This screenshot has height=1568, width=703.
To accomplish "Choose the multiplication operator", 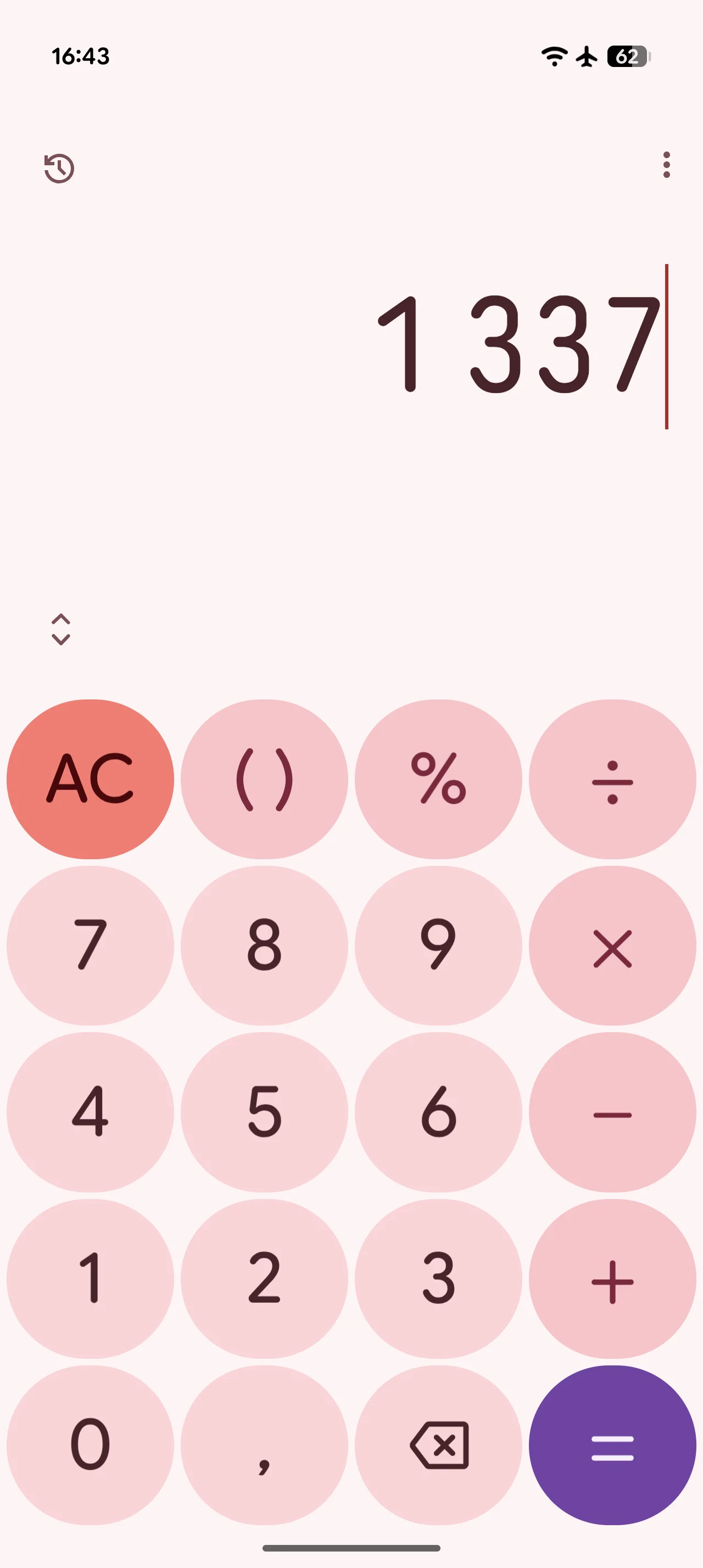I will point(612,945).
